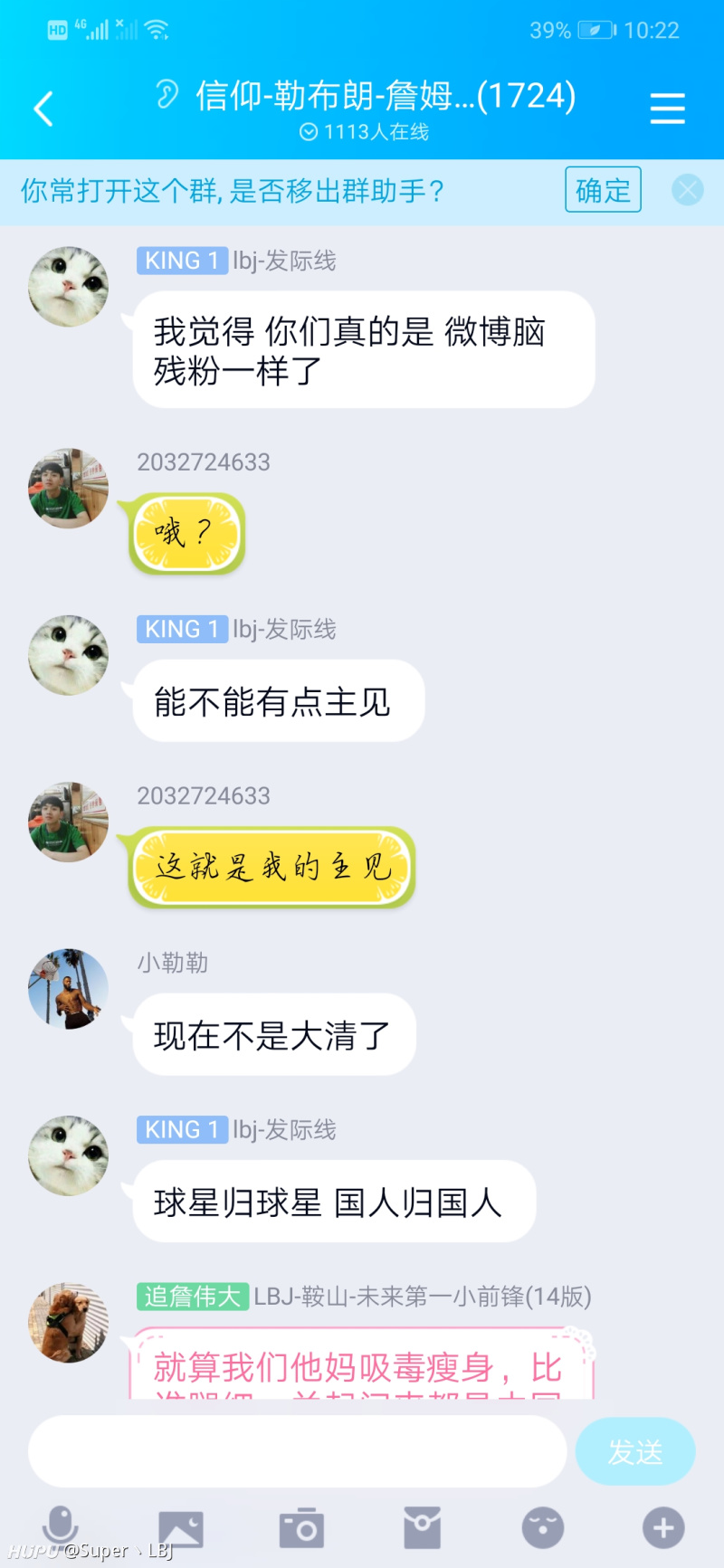Open the group title 信仰-勒布朗-詹姆

pos(385,96)
